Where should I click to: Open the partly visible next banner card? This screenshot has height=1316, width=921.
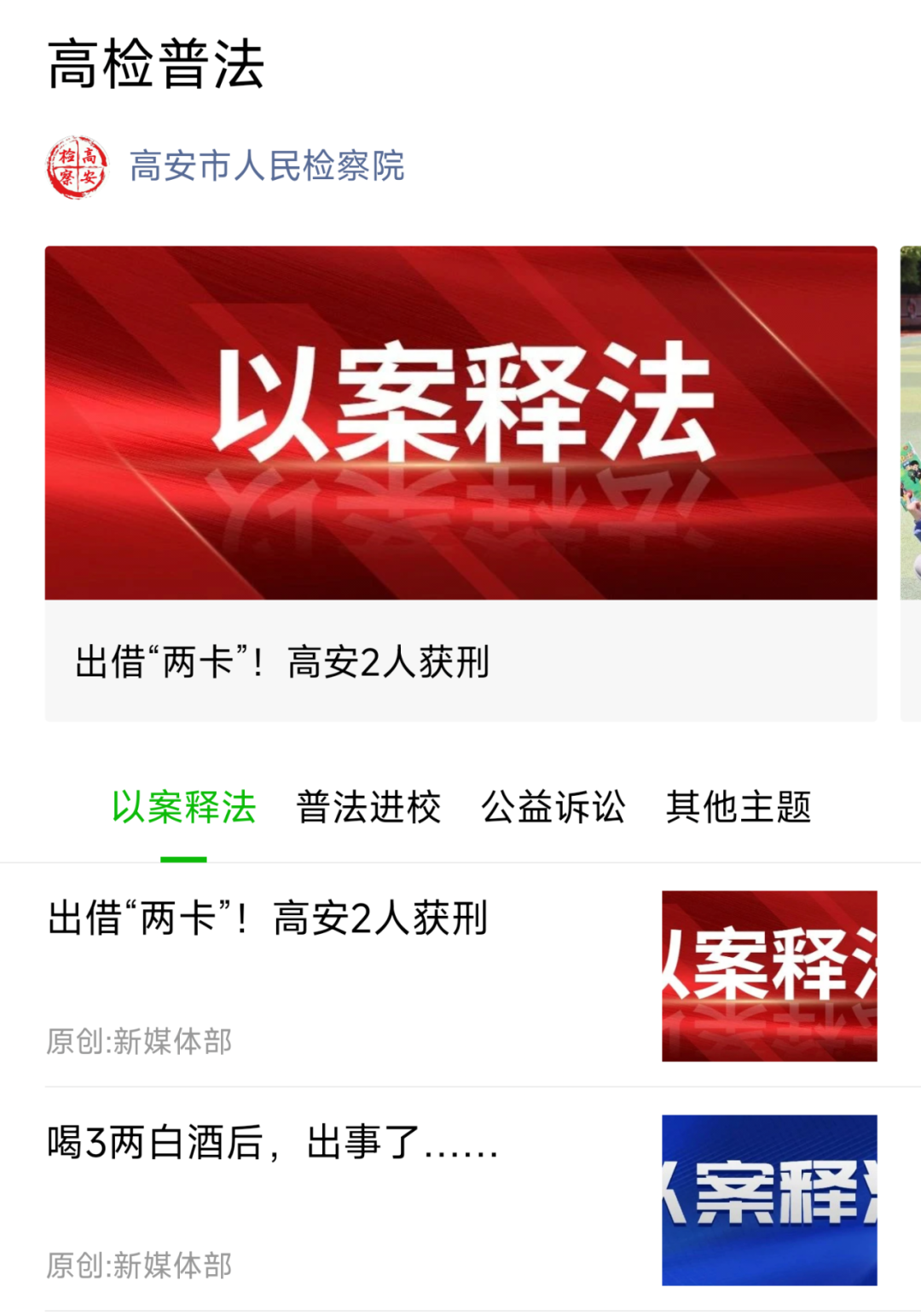point(911,482)
